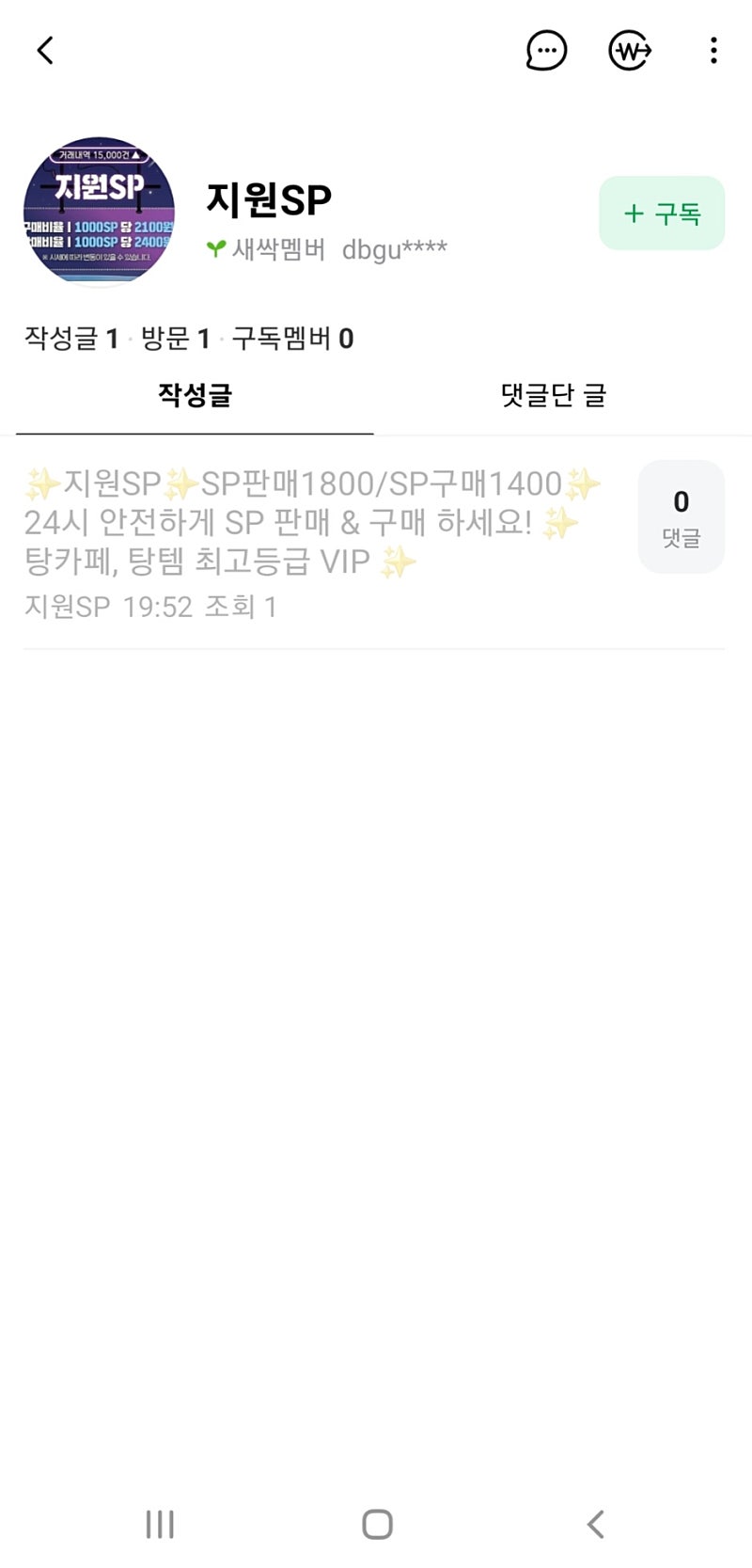Subscribe with the 구독 button
Screen dimensions: 752x1568
pyautogui.click(x=662, y=214)
